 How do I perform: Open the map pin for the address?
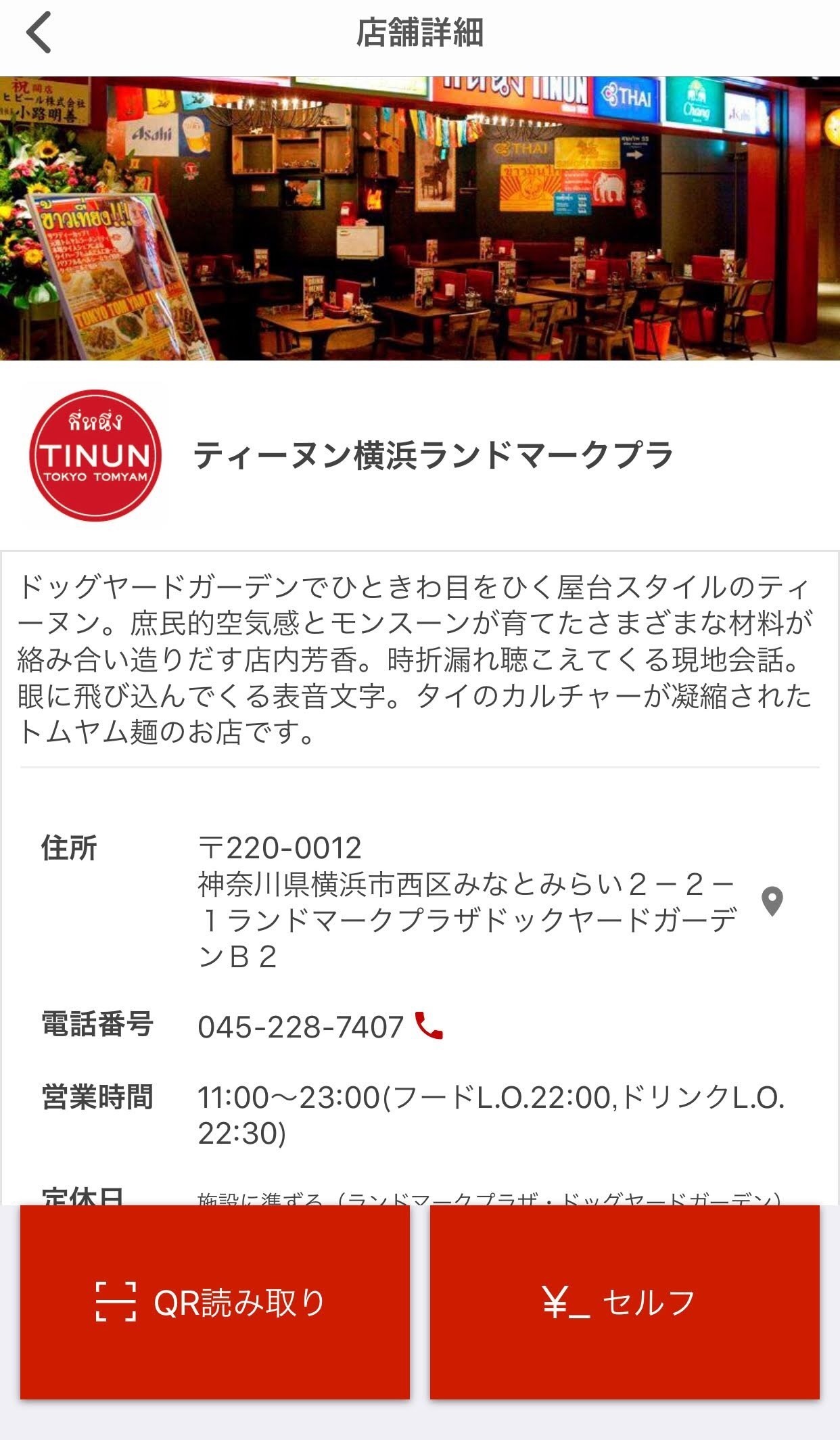click(772, 901)
